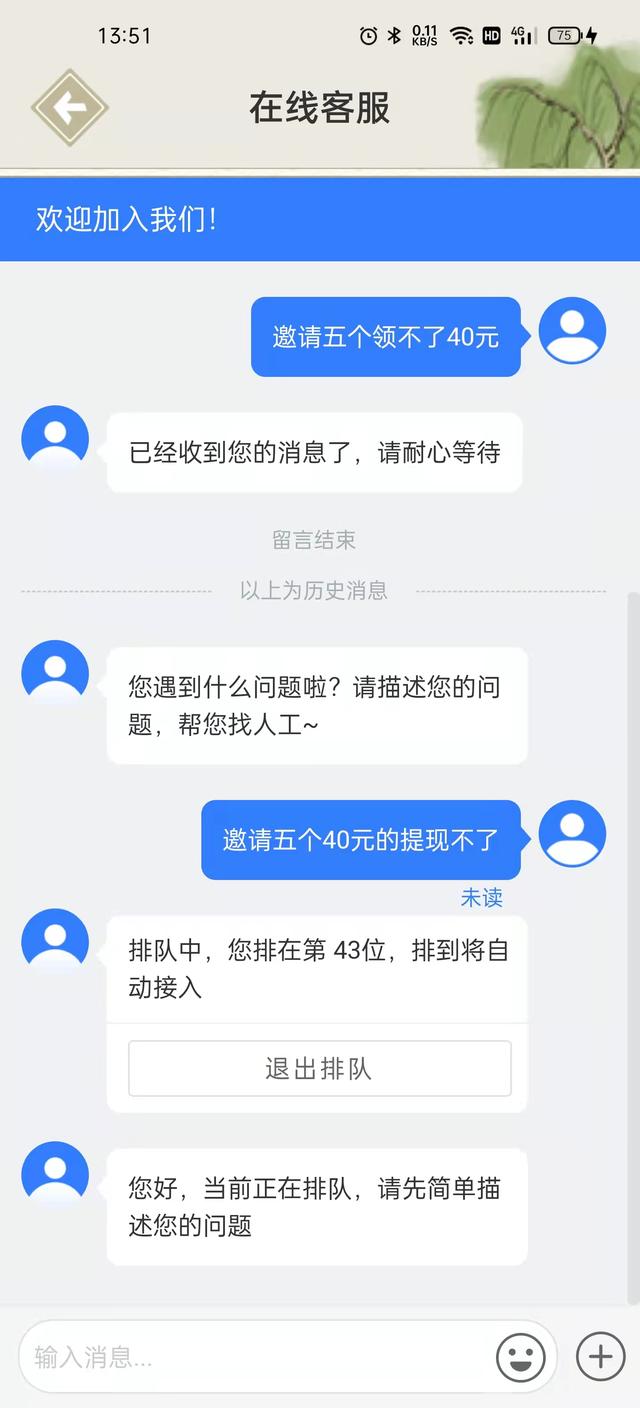640x1408 pixels.
Task: Focus the 输入消息 text field
Action: (x=250, y=1357)
